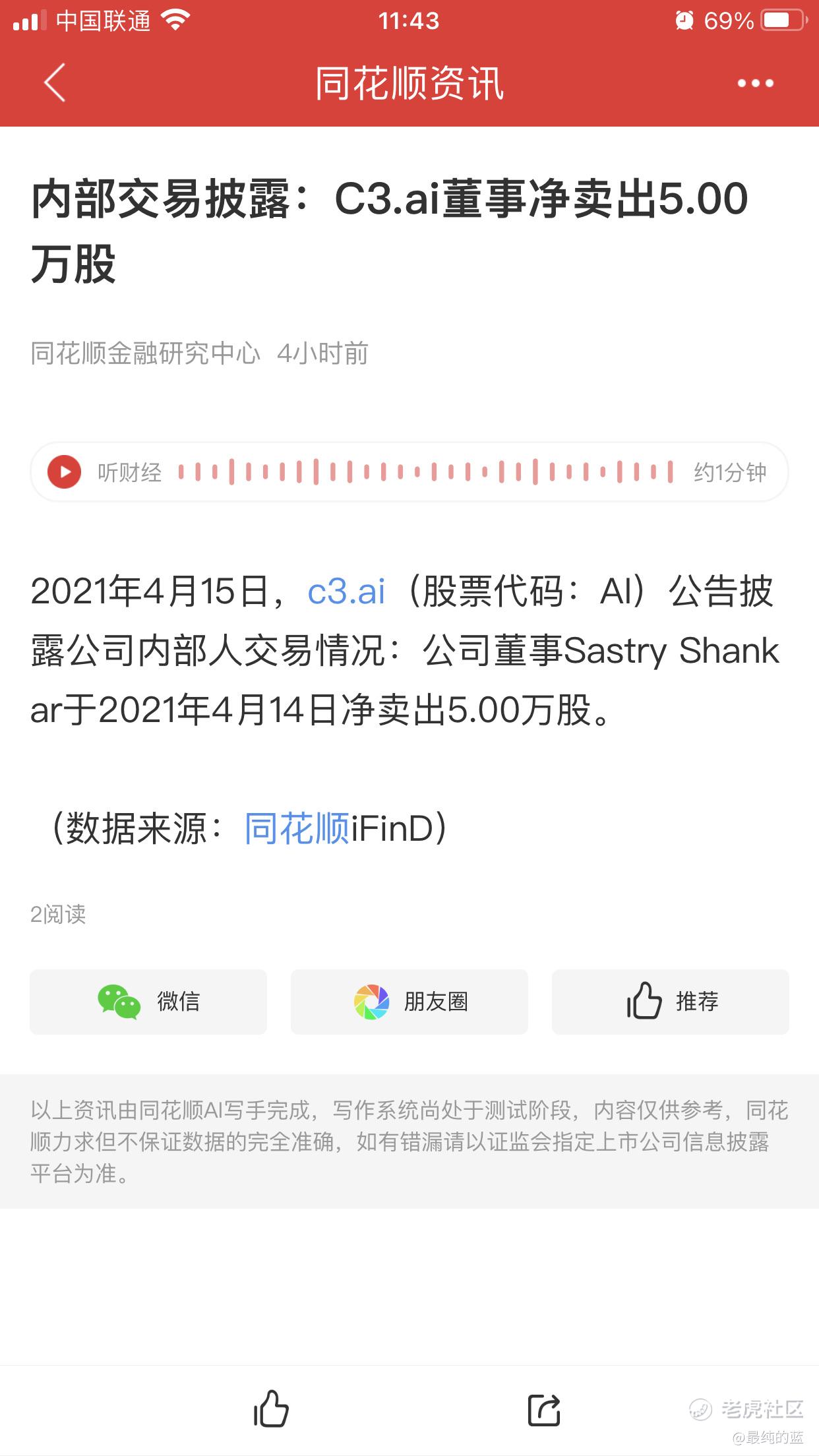The width and height of the screenshot is (819, 1456).
Task: Play the 听财经 audio version
Action: tap(64, 472)
